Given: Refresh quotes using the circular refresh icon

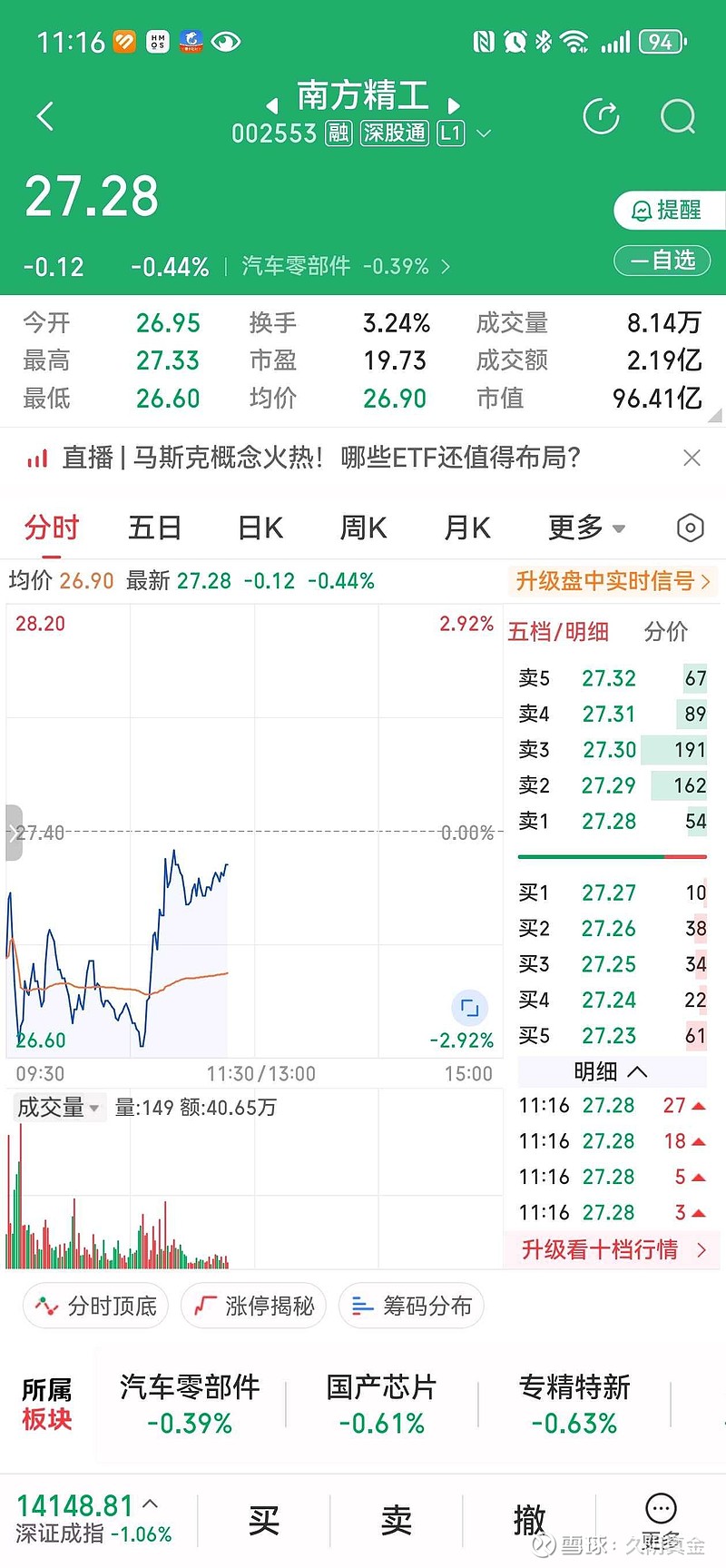Looking at the screenshot, I should pos(601,116).
